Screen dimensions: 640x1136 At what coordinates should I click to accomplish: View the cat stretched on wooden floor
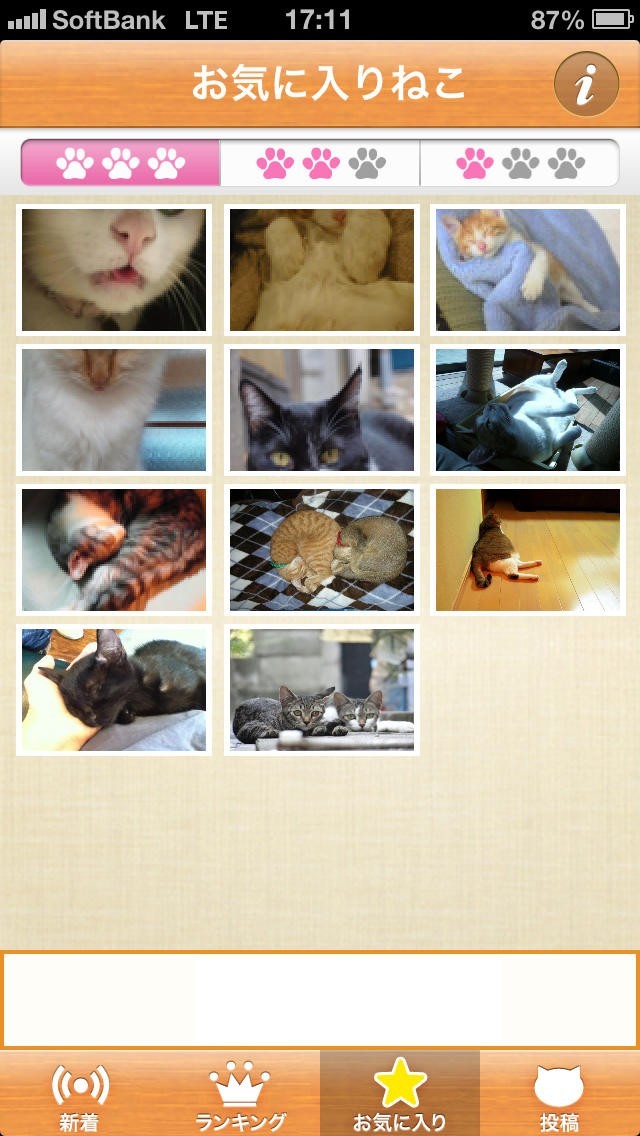tap(528, 550)
